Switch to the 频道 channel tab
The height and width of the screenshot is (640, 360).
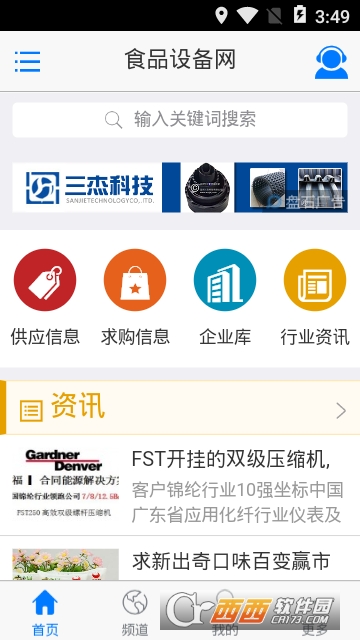point(135,612)
